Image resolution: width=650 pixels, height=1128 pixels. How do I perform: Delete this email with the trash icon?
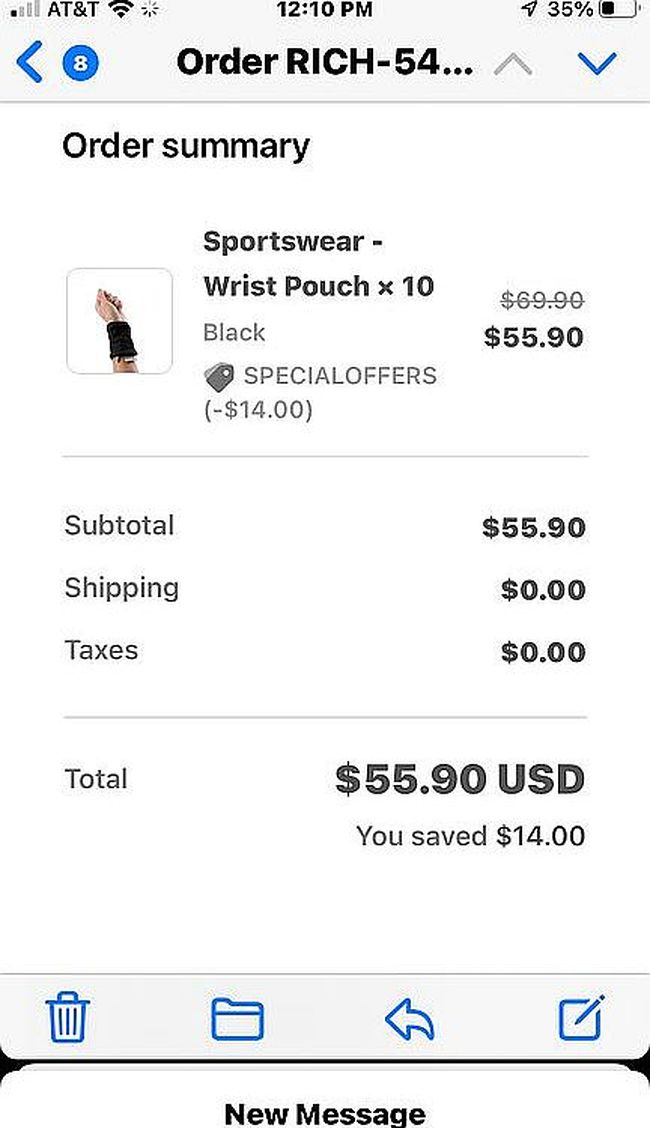click(x=69, y=1019)
